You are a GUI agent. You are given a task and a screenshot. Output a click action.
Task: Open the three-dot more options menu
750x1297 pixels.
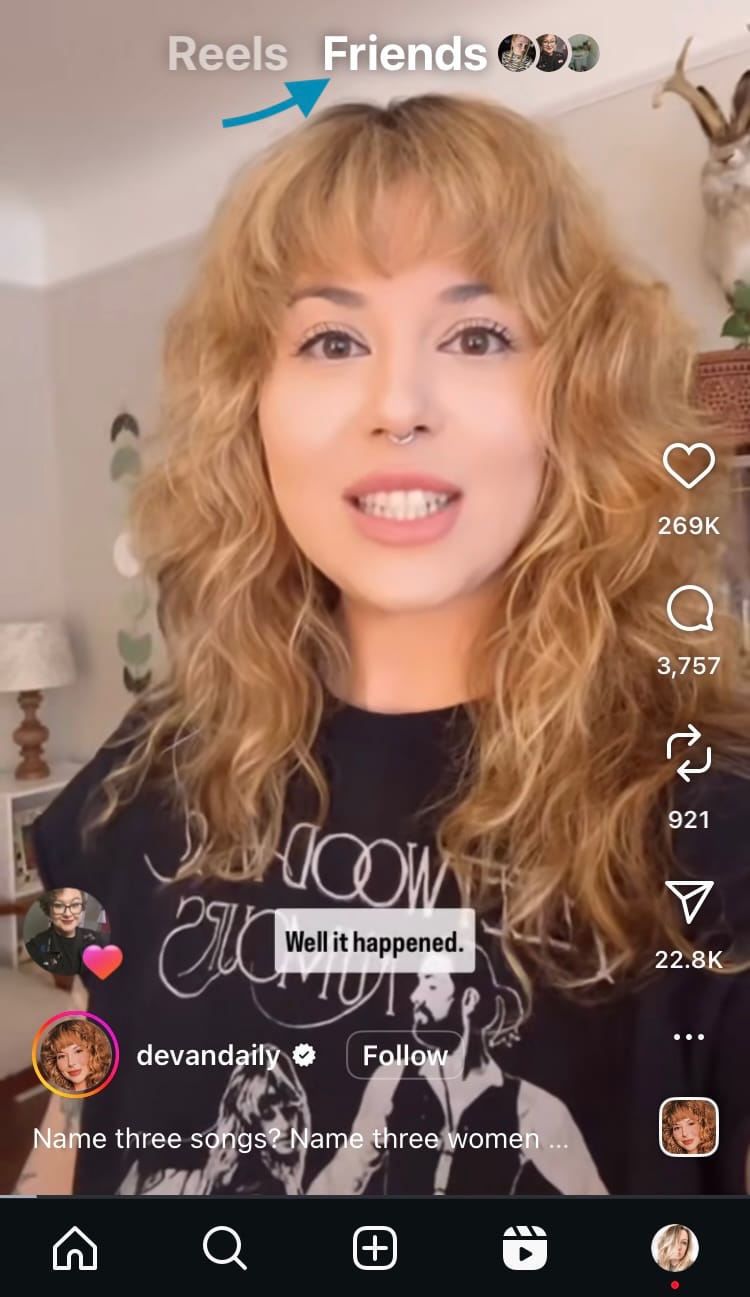coord(689,1037)
